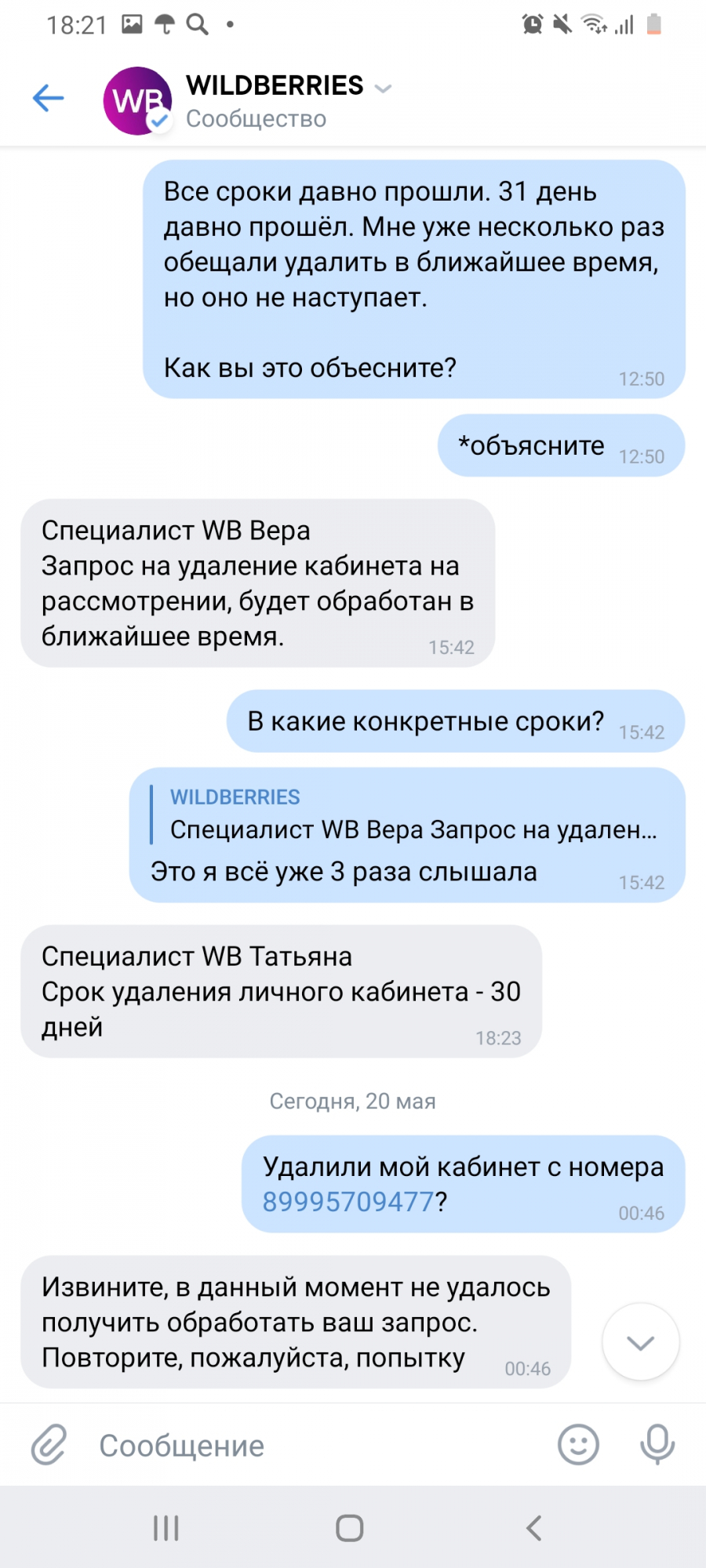Go to the system home screen

[350, 1528]
